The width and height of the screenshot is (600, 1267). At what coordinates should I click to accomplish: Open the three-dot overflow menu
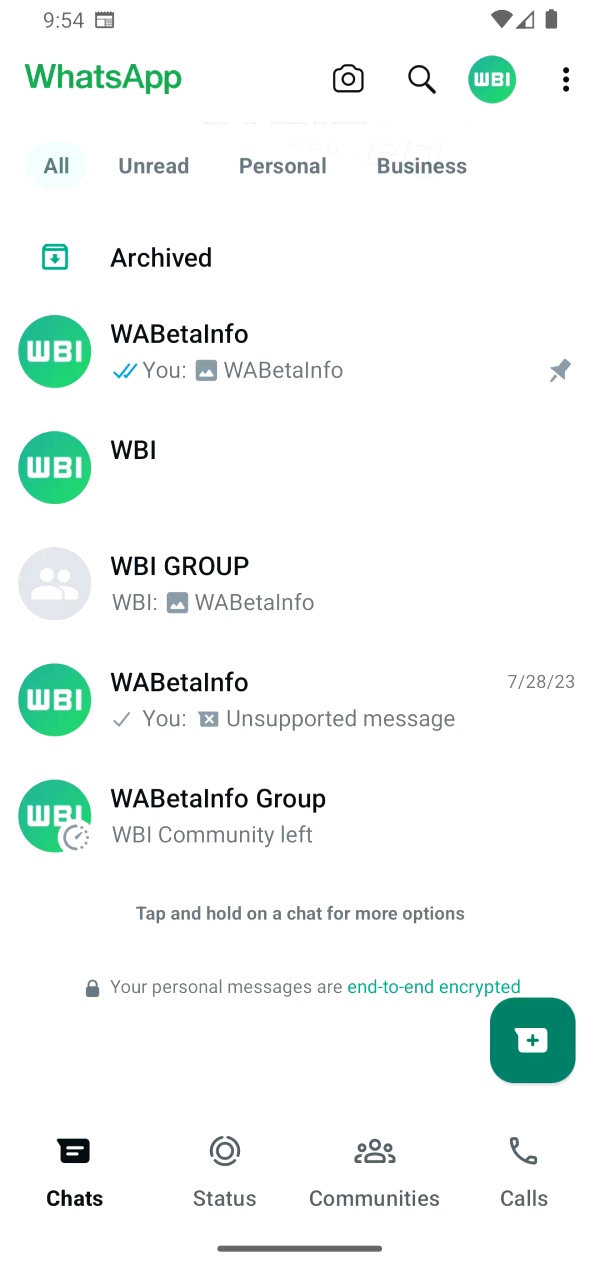click(x=566, y=79)
